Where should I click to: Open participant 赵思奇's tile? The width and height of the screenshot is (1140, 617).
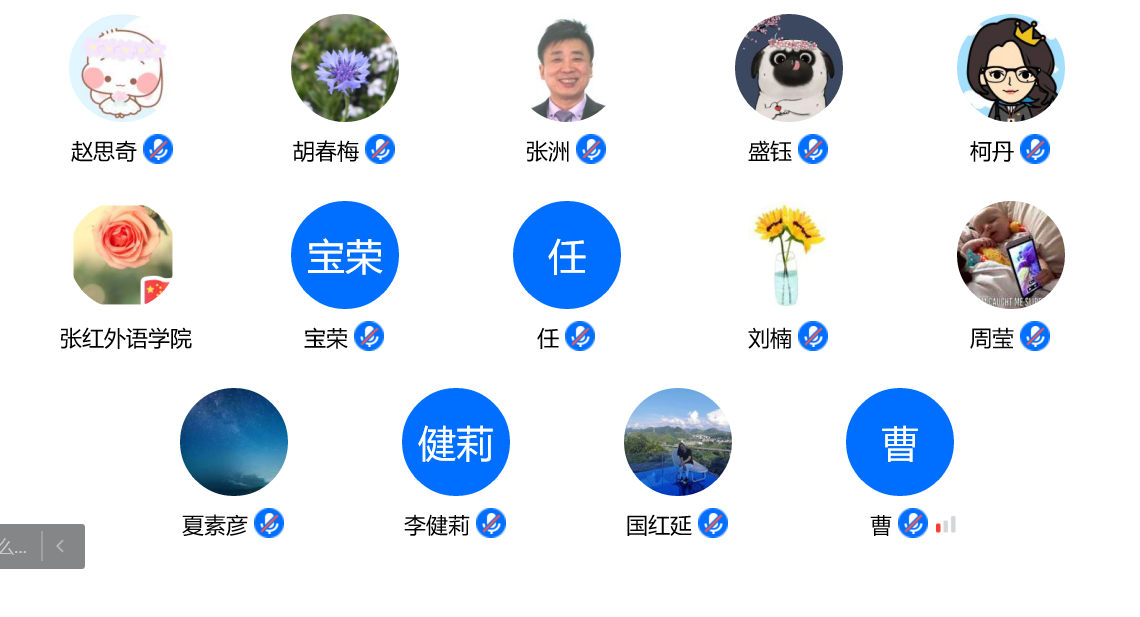(x=123, y=68)
